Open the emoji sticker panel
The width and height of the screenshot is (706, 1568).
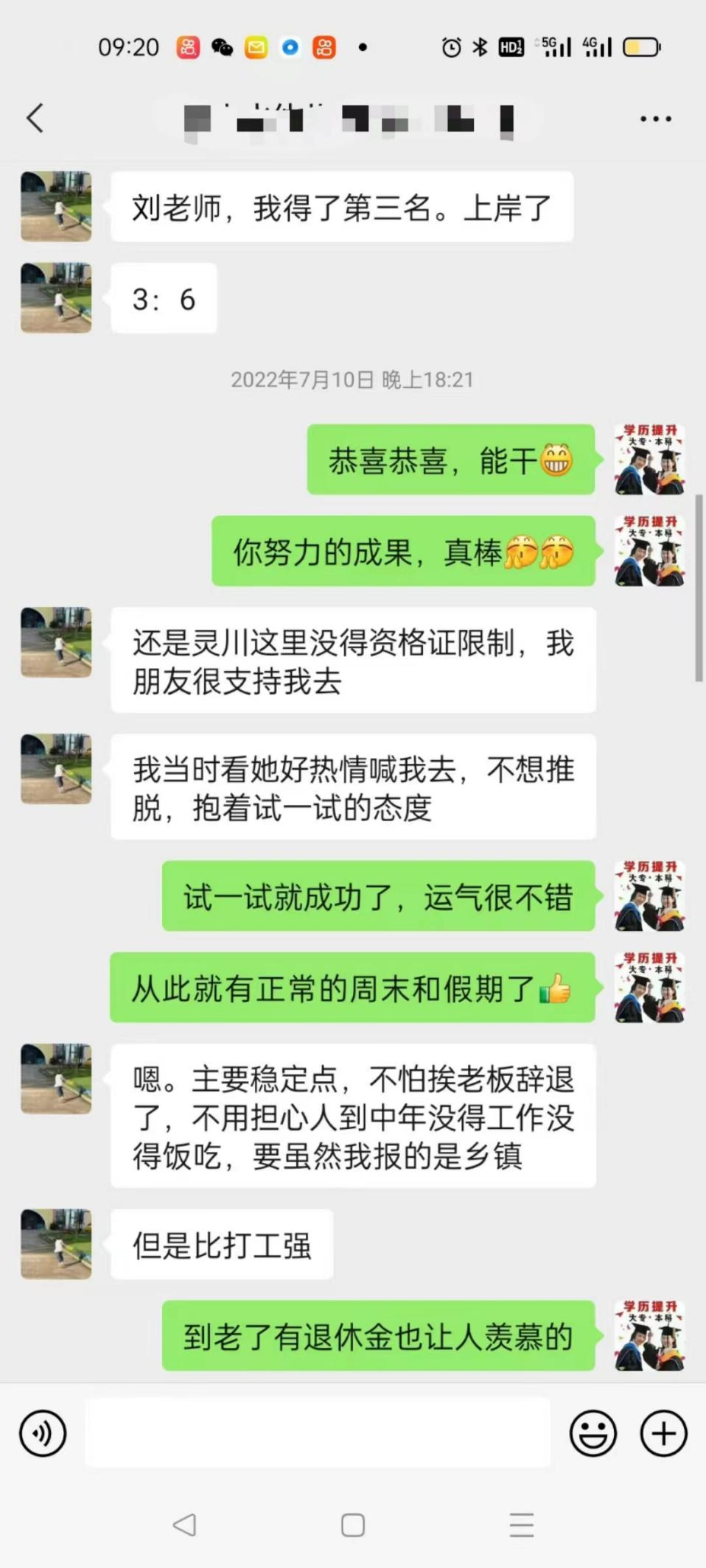click(x=593, y=1433)
